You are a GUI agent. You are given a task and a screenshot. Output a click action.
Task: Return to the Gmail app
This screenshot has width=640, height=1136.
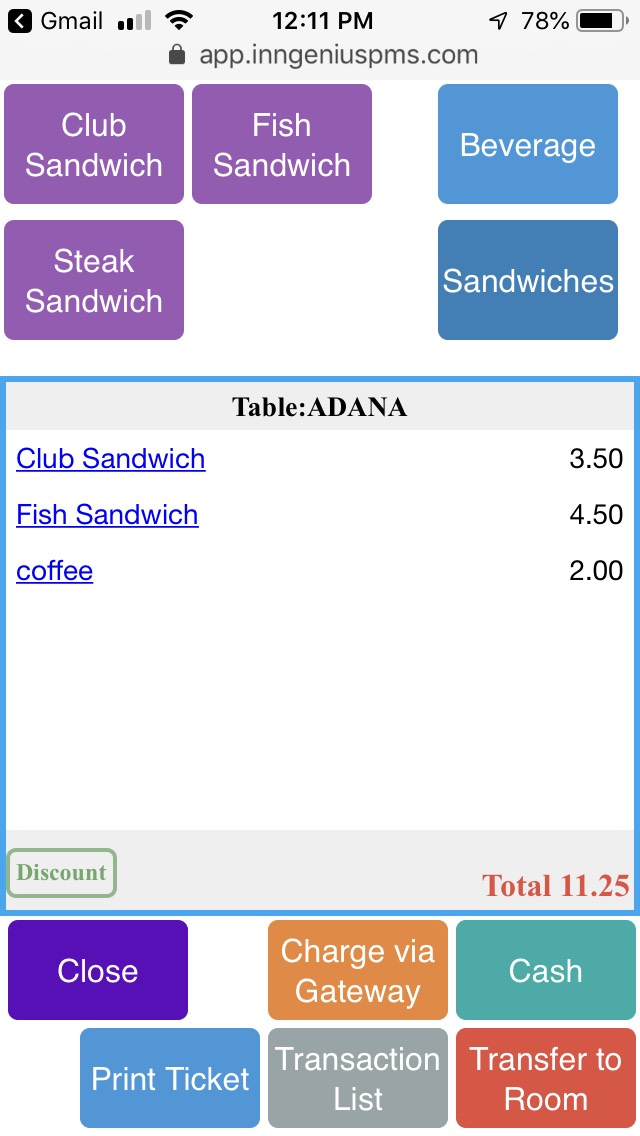56,21
